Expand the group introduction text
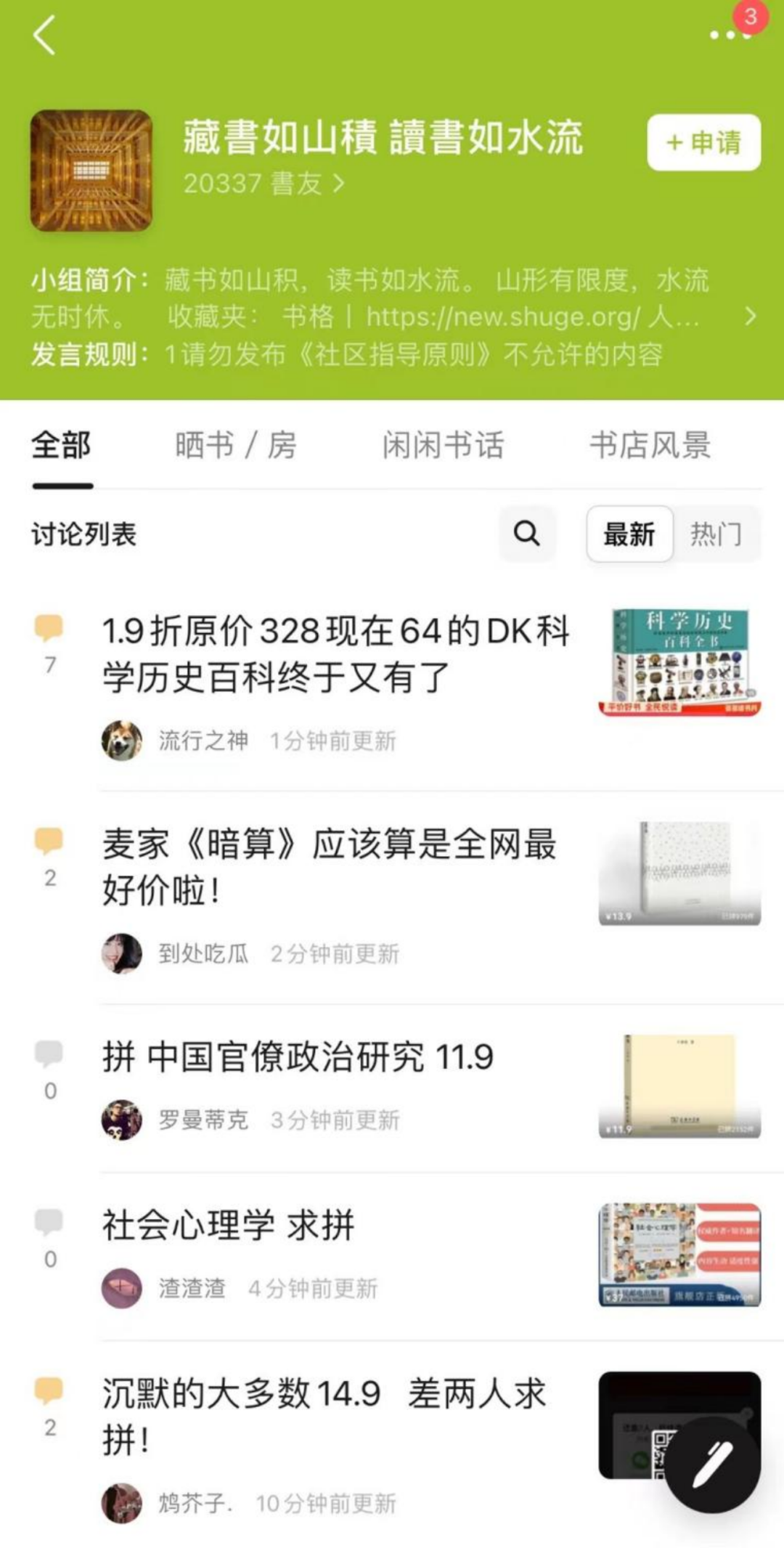 pos(751,316)
